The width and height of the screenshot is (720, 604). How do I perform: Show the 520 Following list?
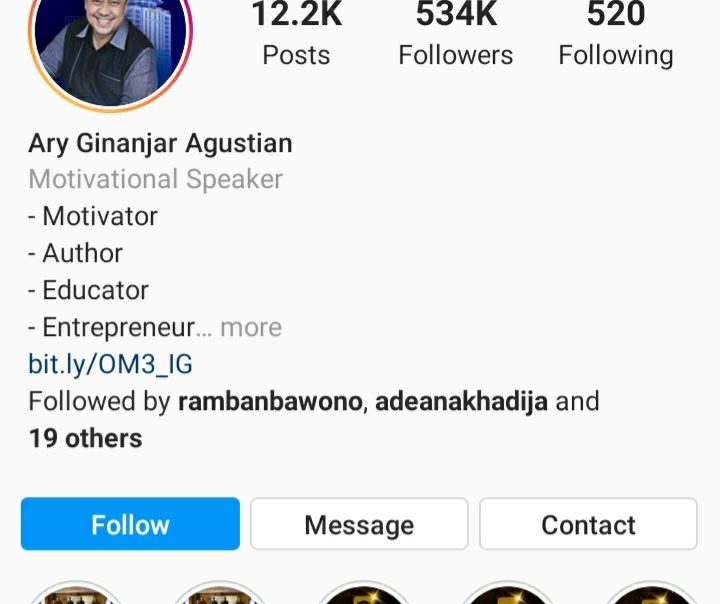[616, 35]
